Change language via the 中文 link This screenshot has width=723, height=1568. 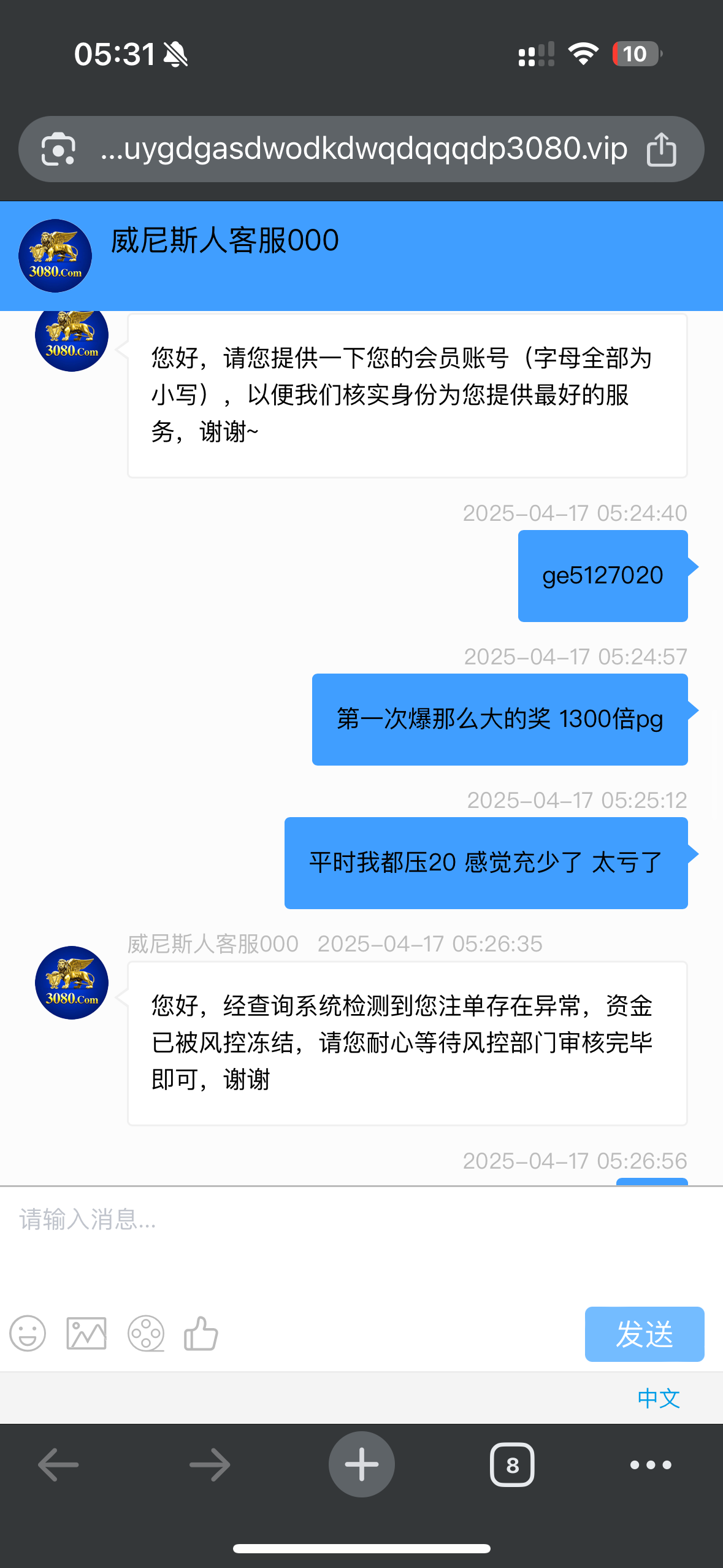[x=658, y=1398]
